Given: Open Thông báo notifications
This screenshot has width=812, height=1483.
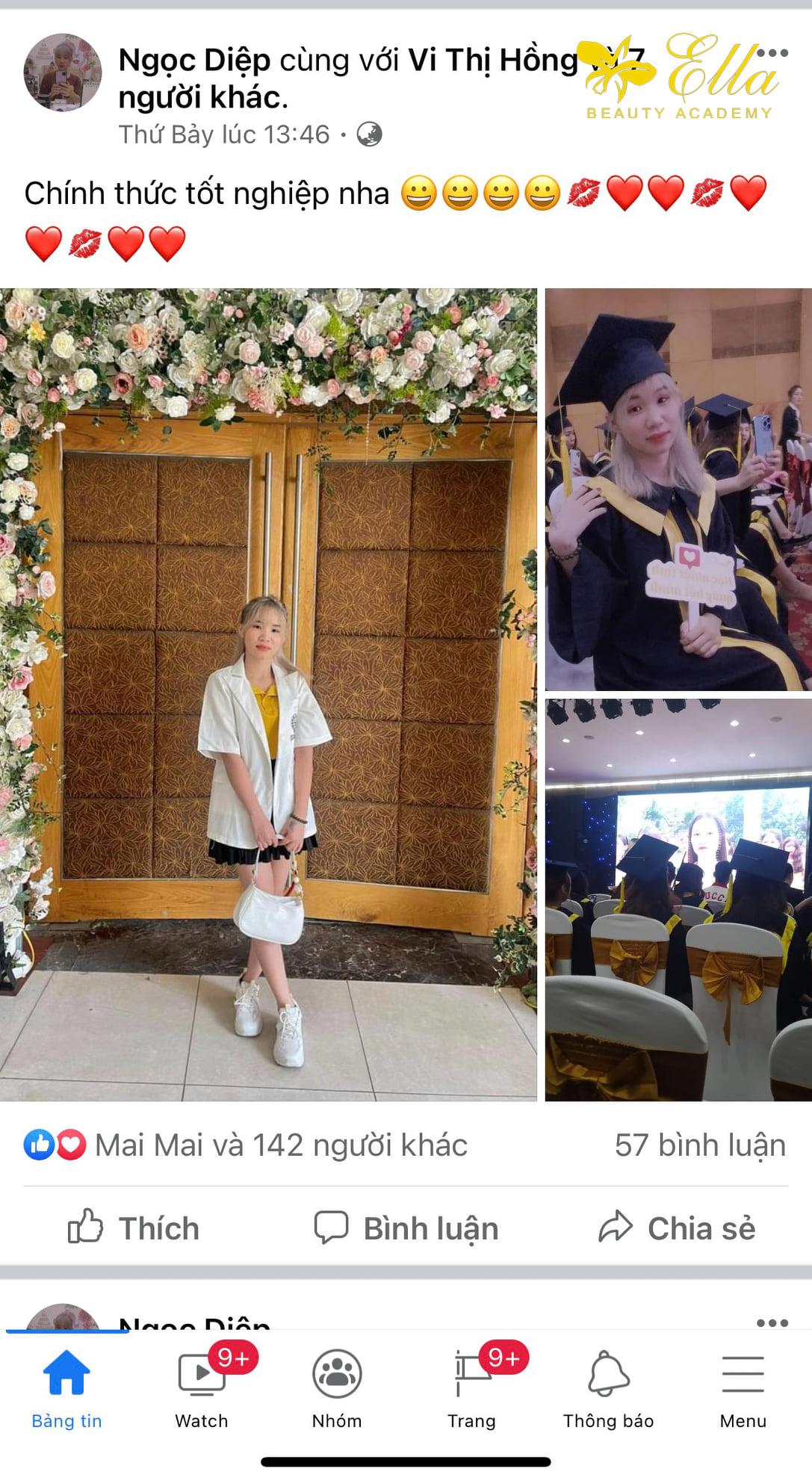Looking at the screenshot, I should (x=608, y=1390).
